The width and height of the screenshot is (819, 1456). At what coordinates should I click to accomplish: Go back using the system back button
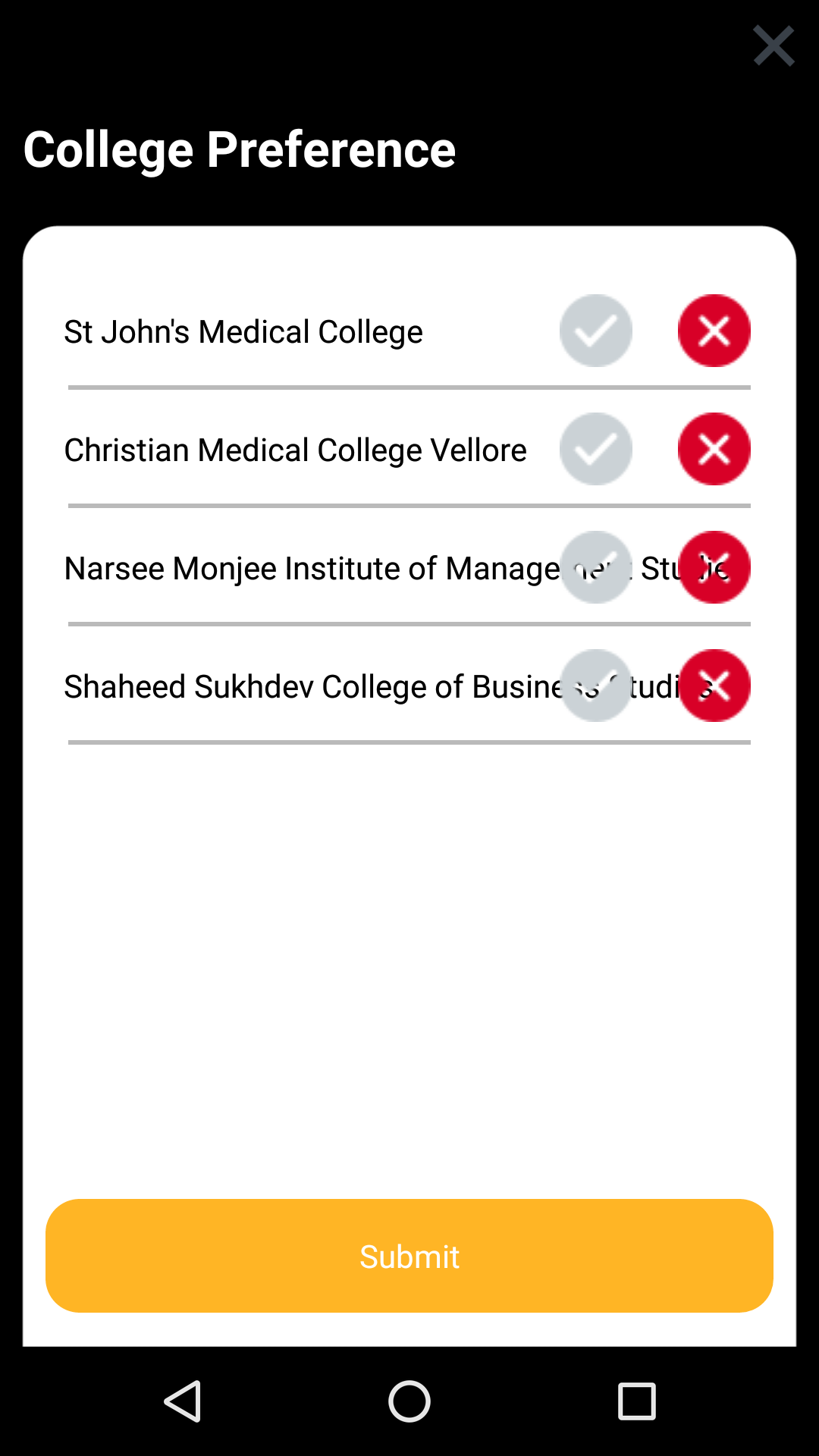tap(183, 1401)
